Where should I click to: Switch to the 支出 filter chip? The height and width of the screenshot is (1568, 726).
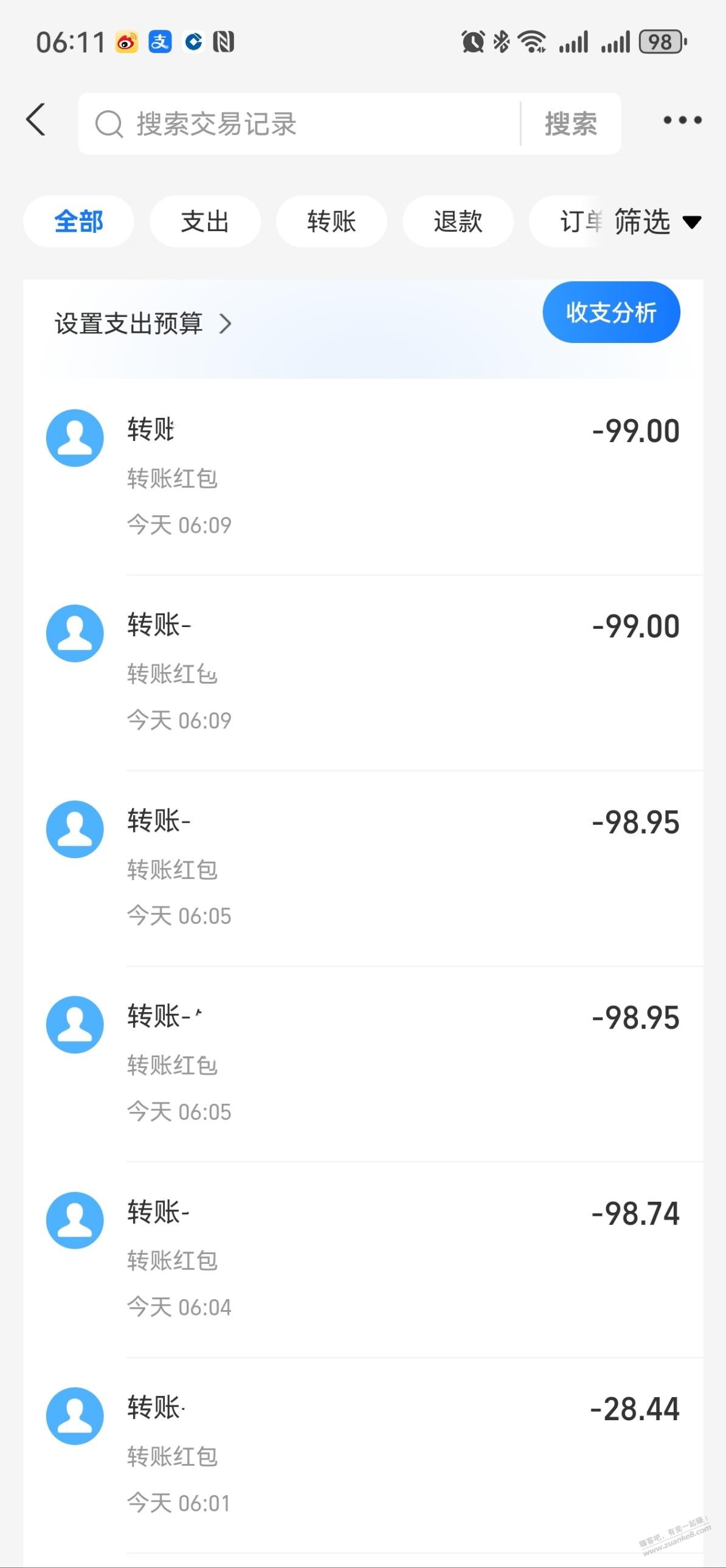(x=205, y=221)
